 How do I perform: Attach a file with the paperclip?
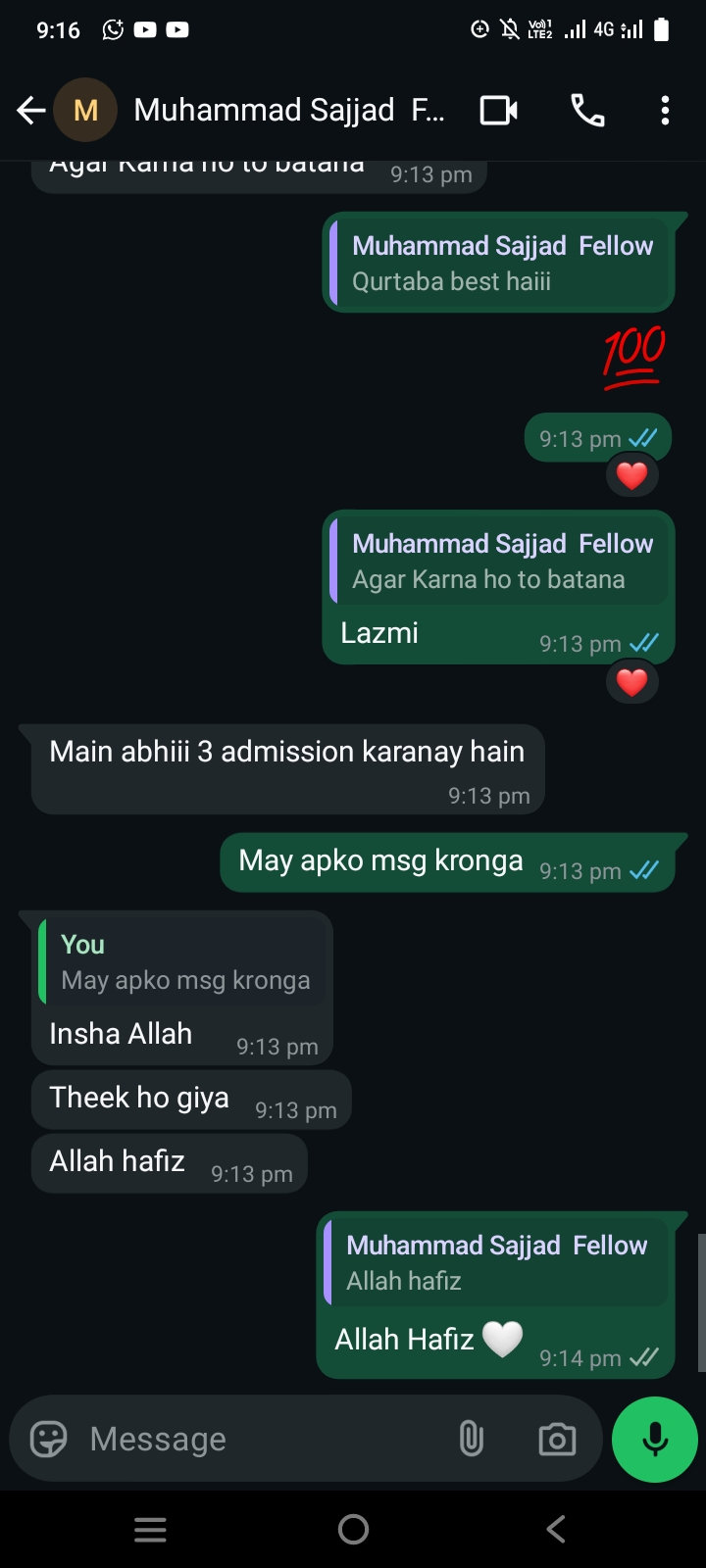(472, 1439)
